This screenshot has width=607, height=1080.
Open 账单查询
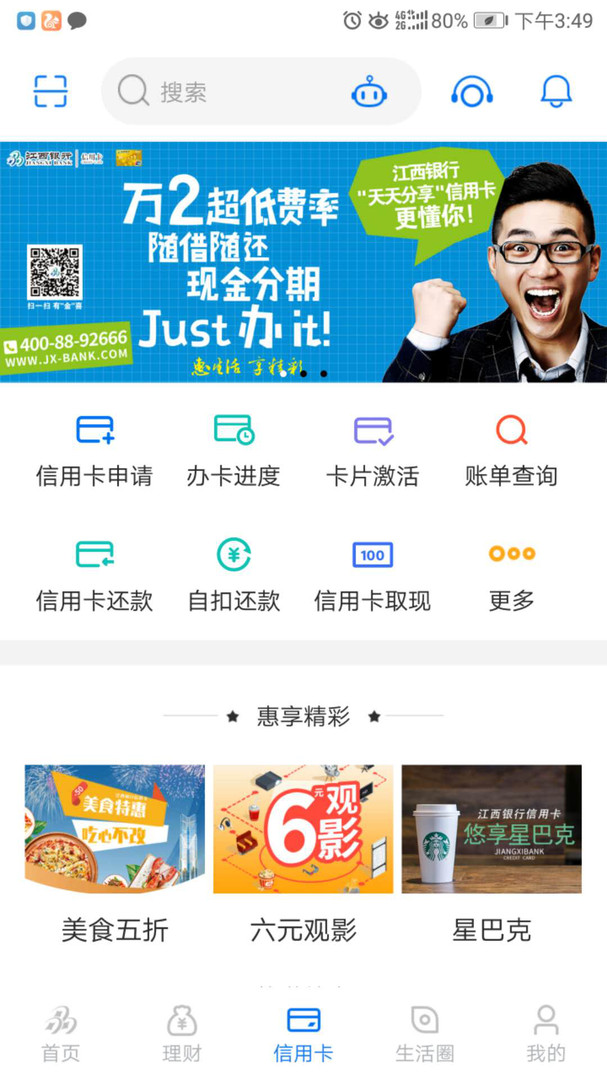point(511,451)
